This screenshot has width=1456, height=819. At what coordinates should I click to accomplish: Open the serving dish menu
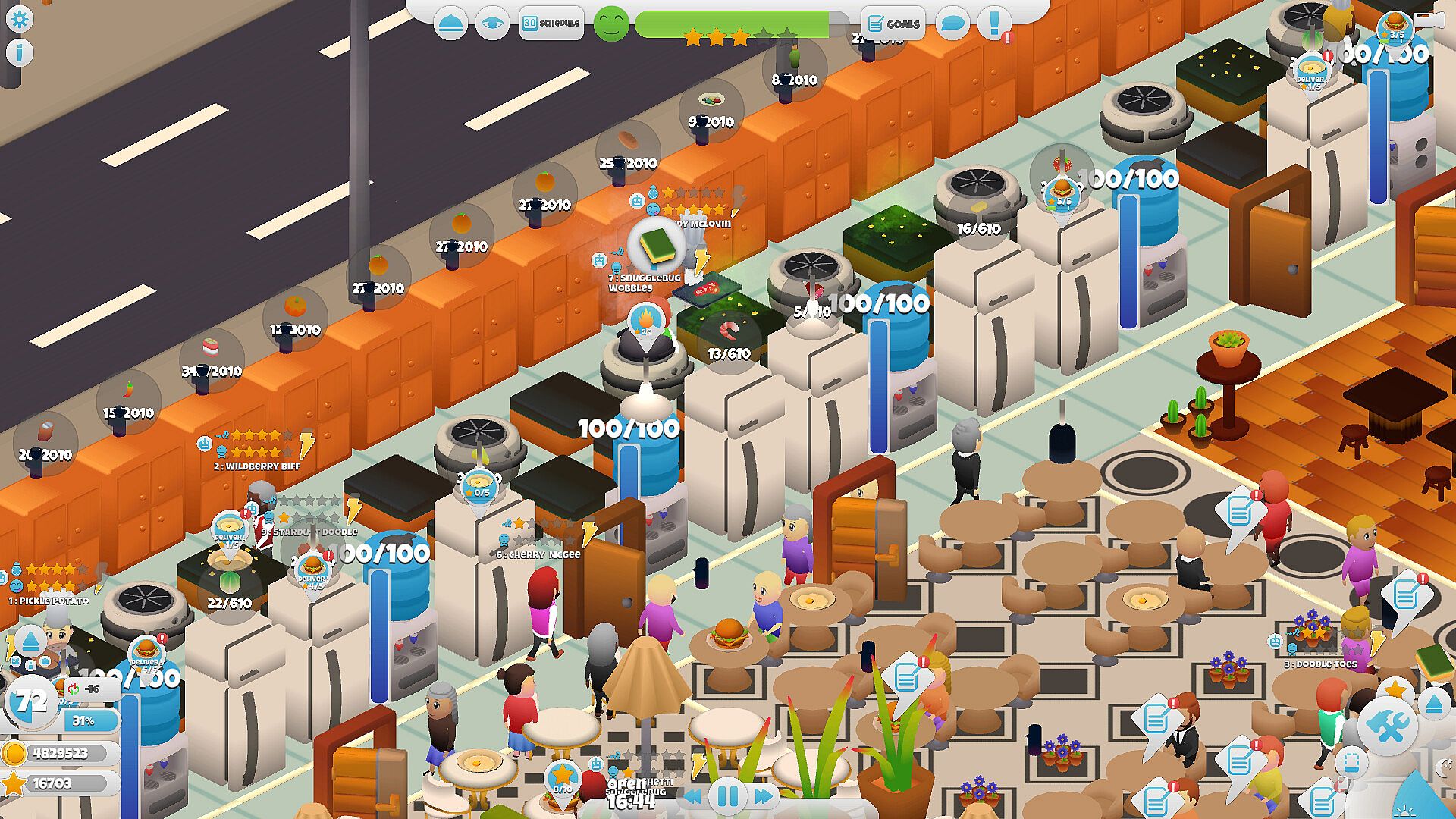click(450, 23)
